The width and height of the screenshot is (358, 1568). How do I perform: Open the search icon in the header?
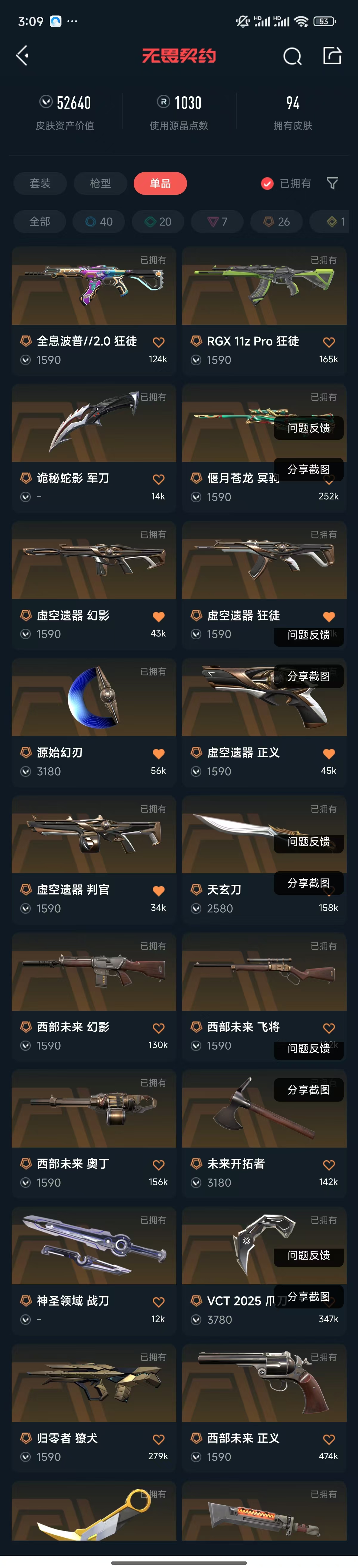coord(292,57)
